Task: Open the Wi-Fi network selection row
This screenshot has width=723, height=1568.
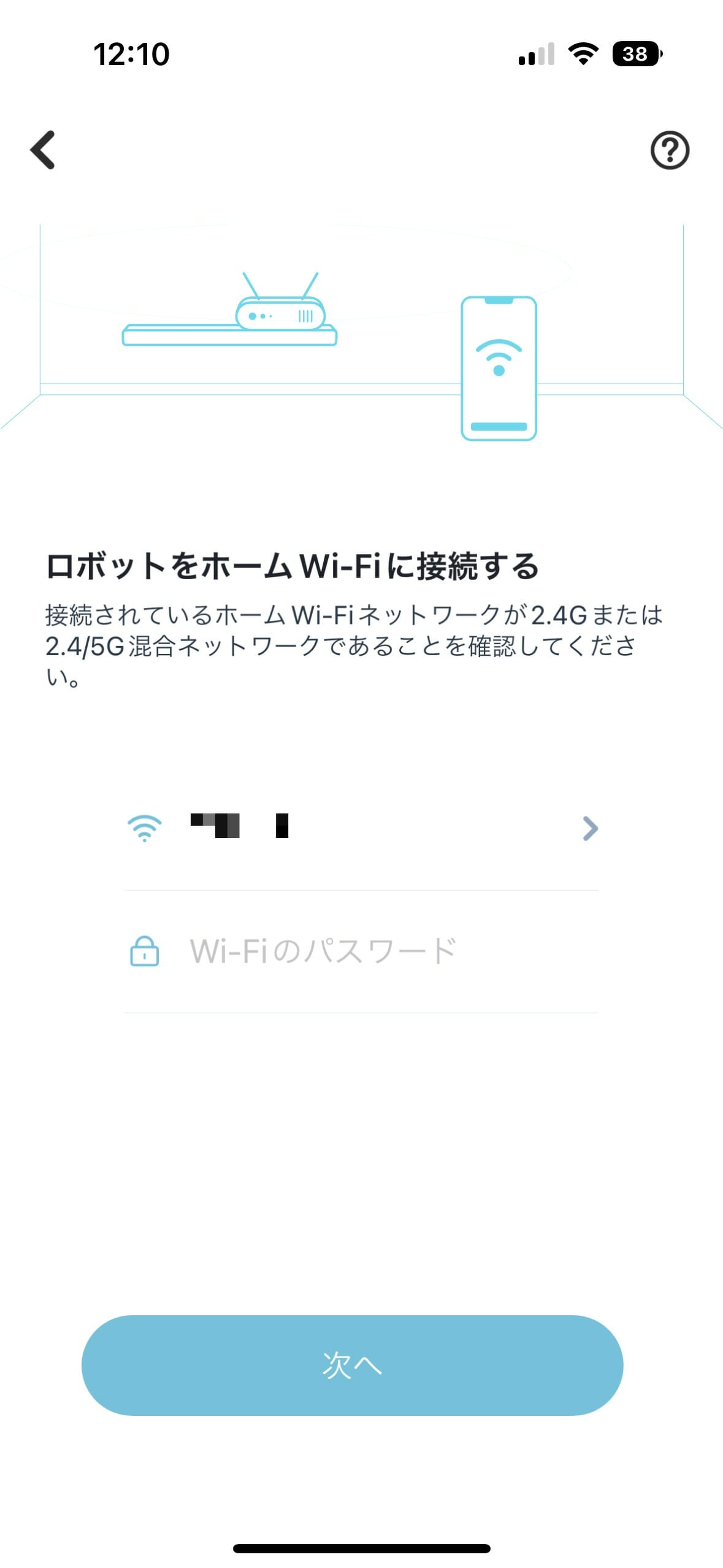Action: [362, 828]
